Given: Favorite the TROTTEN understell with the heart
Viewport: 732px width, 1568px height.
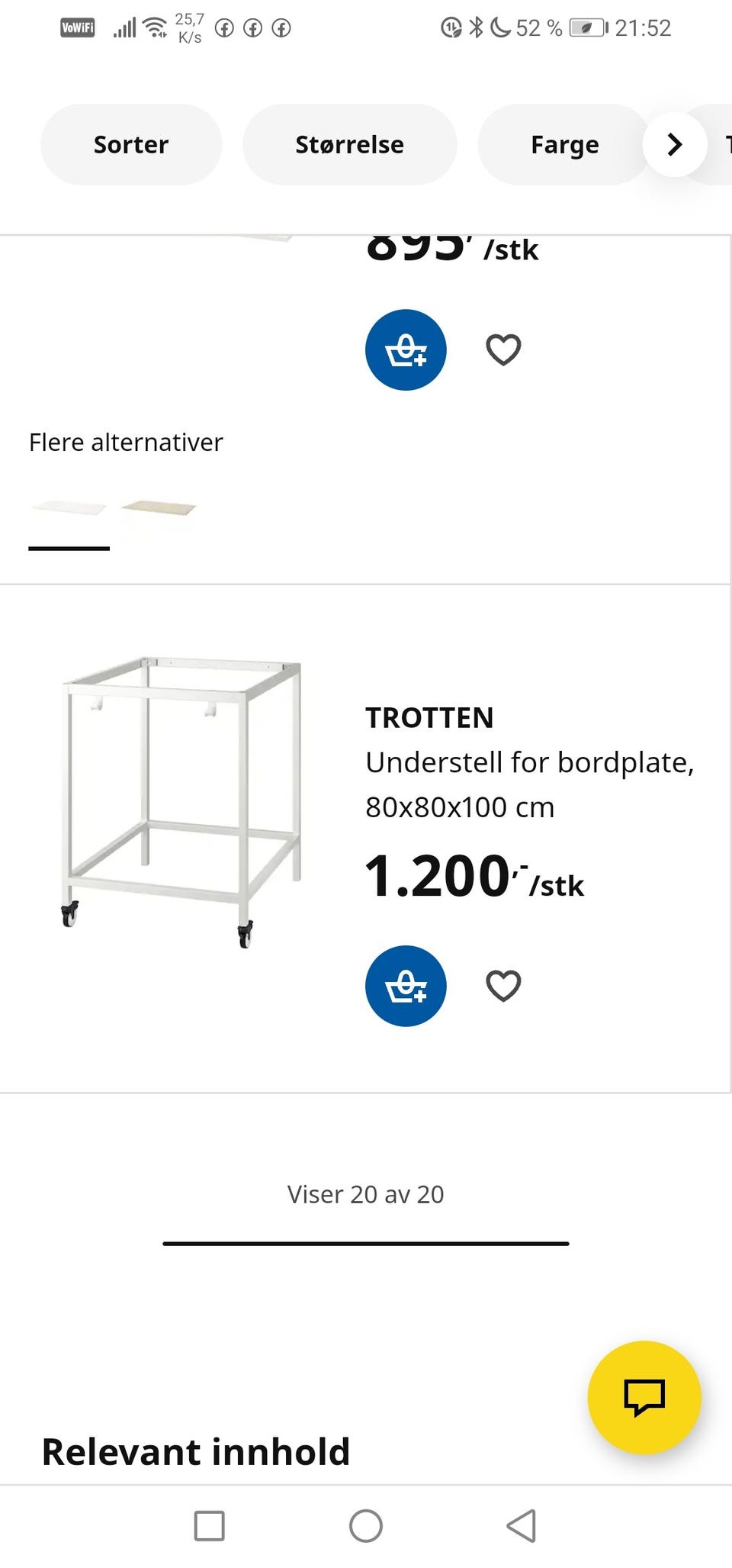Looking at the screenshot, I should point(503,985).
